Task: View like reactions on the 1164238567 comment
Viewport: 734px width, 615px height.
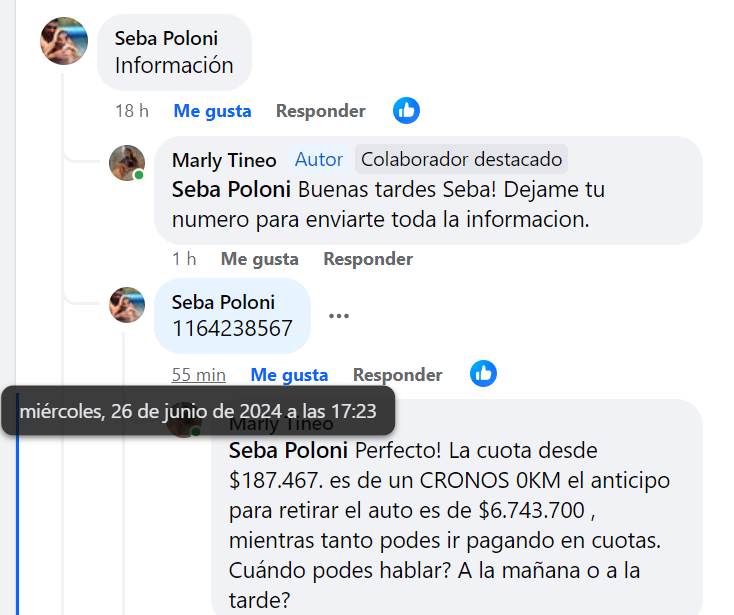Action: click(483, 374)
